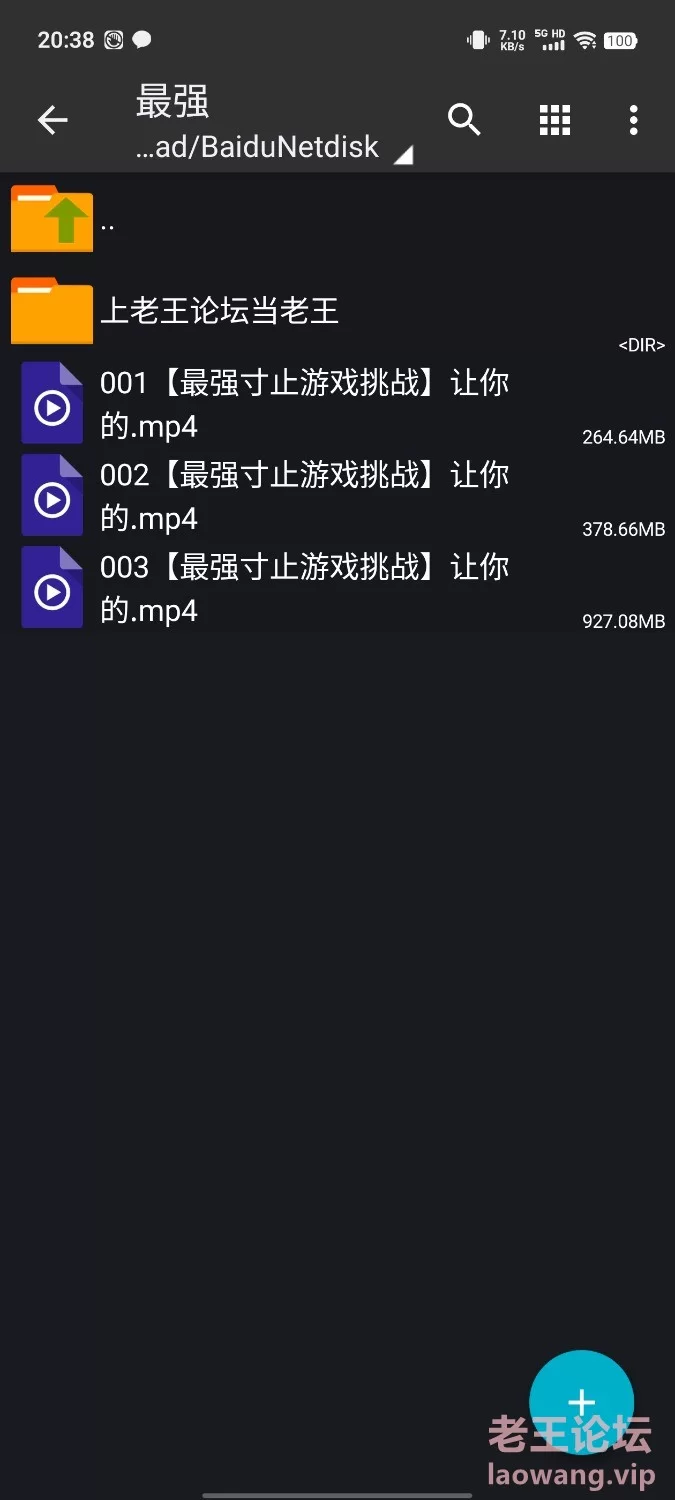Tap the floating plus button
Screen dimensions: 675x1500
(x=581, y=1401)
